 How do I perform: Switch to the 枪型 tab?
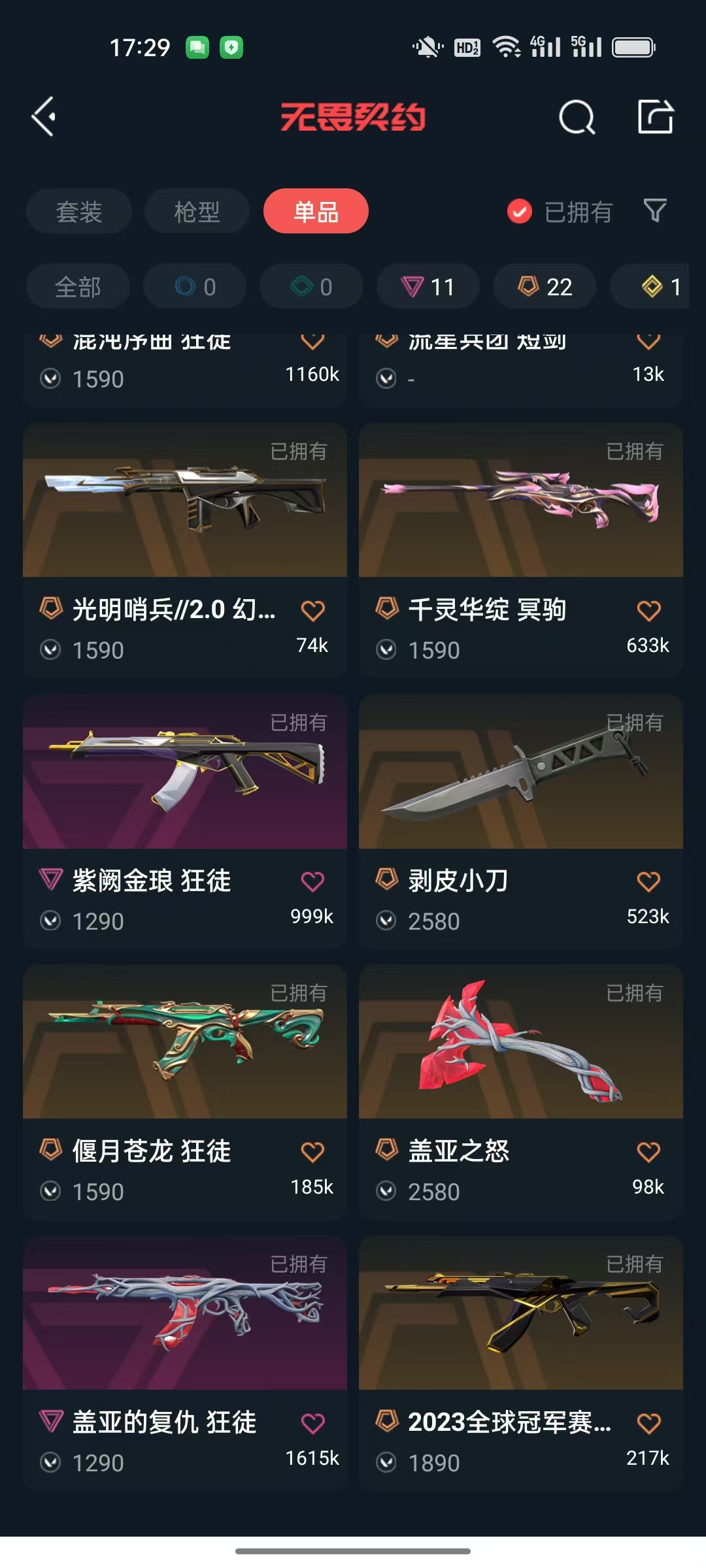pyautogui.click(x=197, y=212)
